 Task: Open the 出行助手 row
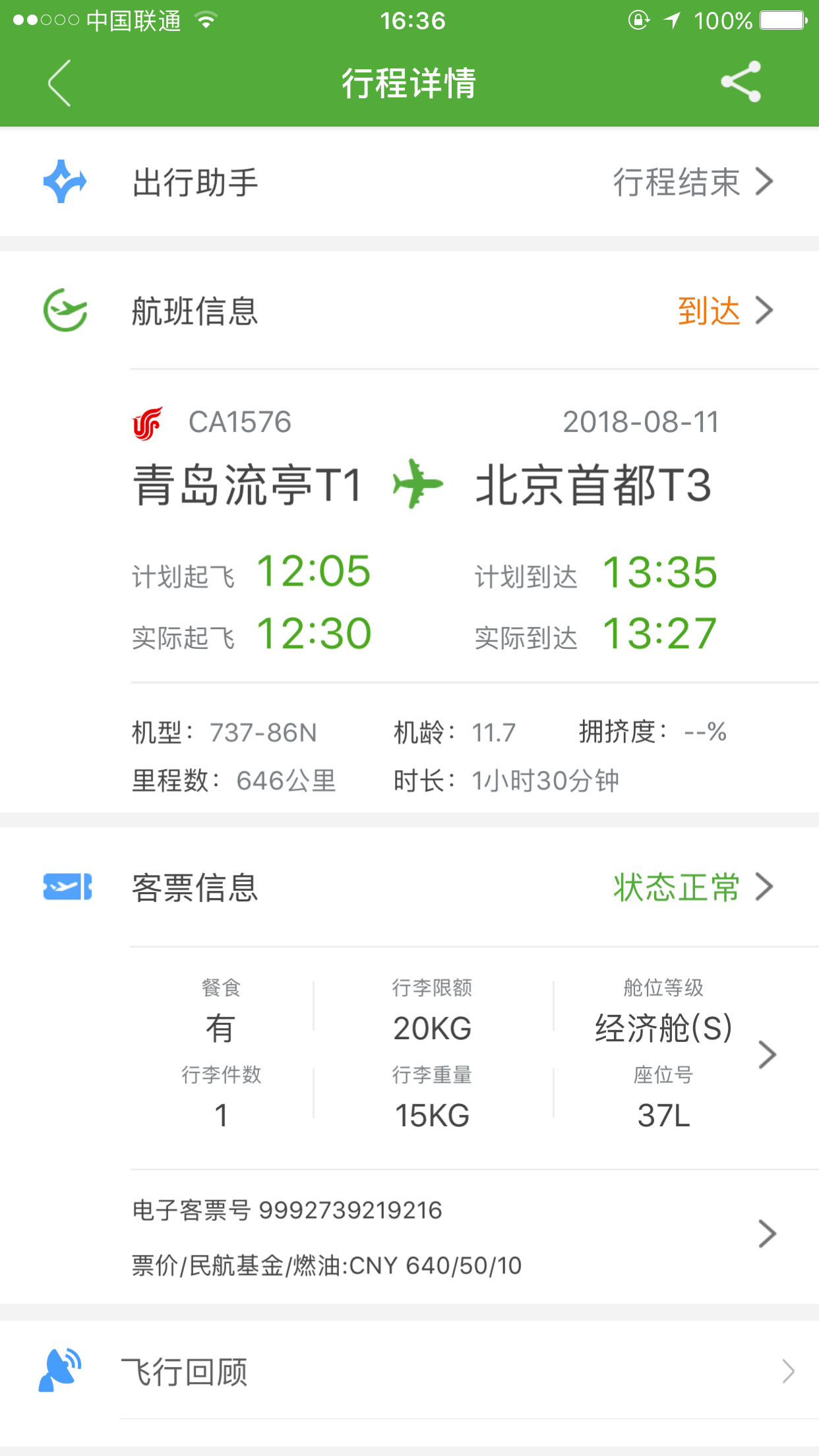point(409,182)
